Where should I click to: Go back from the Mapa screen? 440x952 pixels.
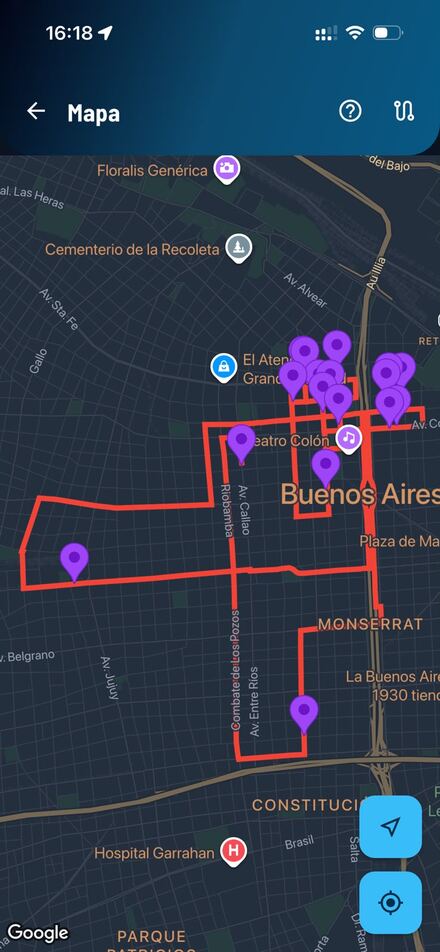36,111
